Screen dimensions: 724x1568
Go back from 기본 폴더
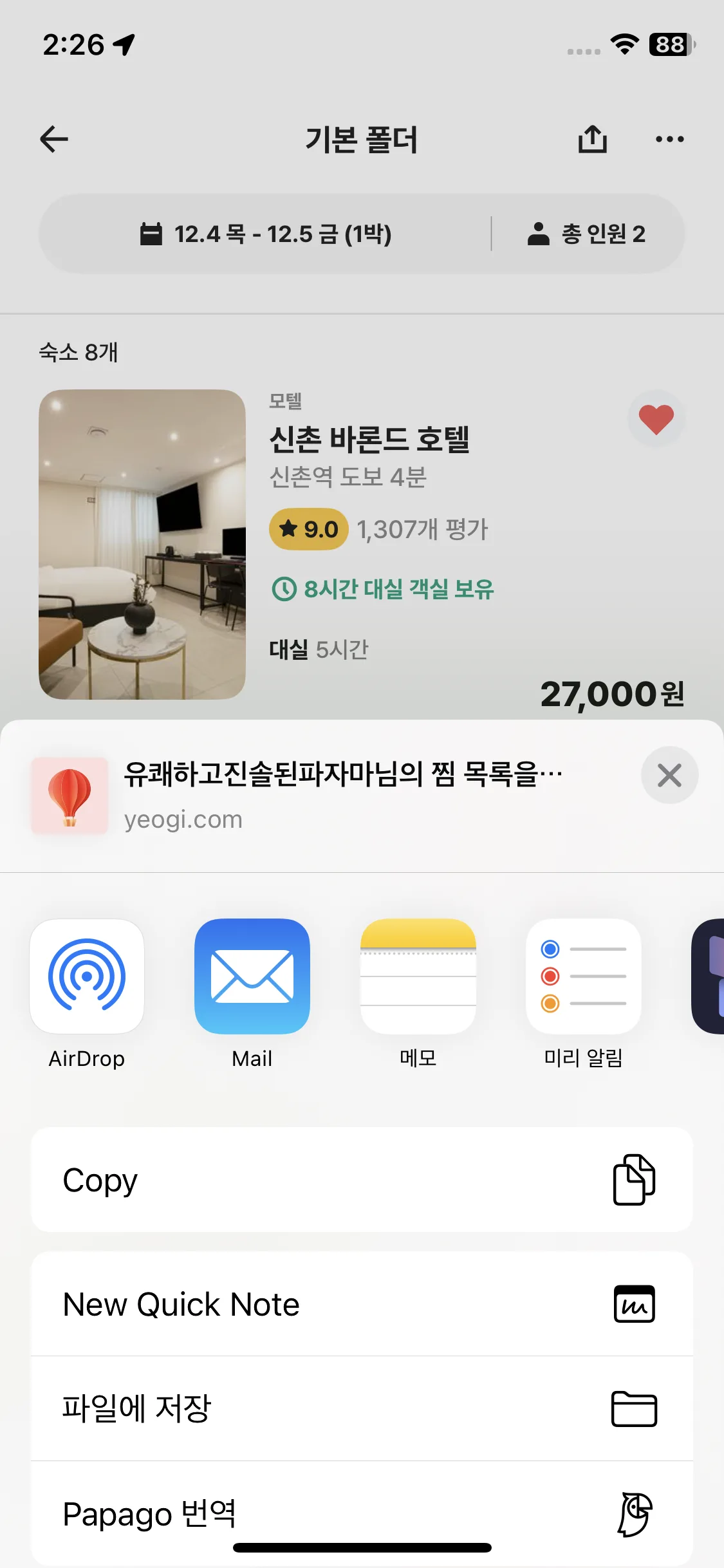[x=54, y=139]
